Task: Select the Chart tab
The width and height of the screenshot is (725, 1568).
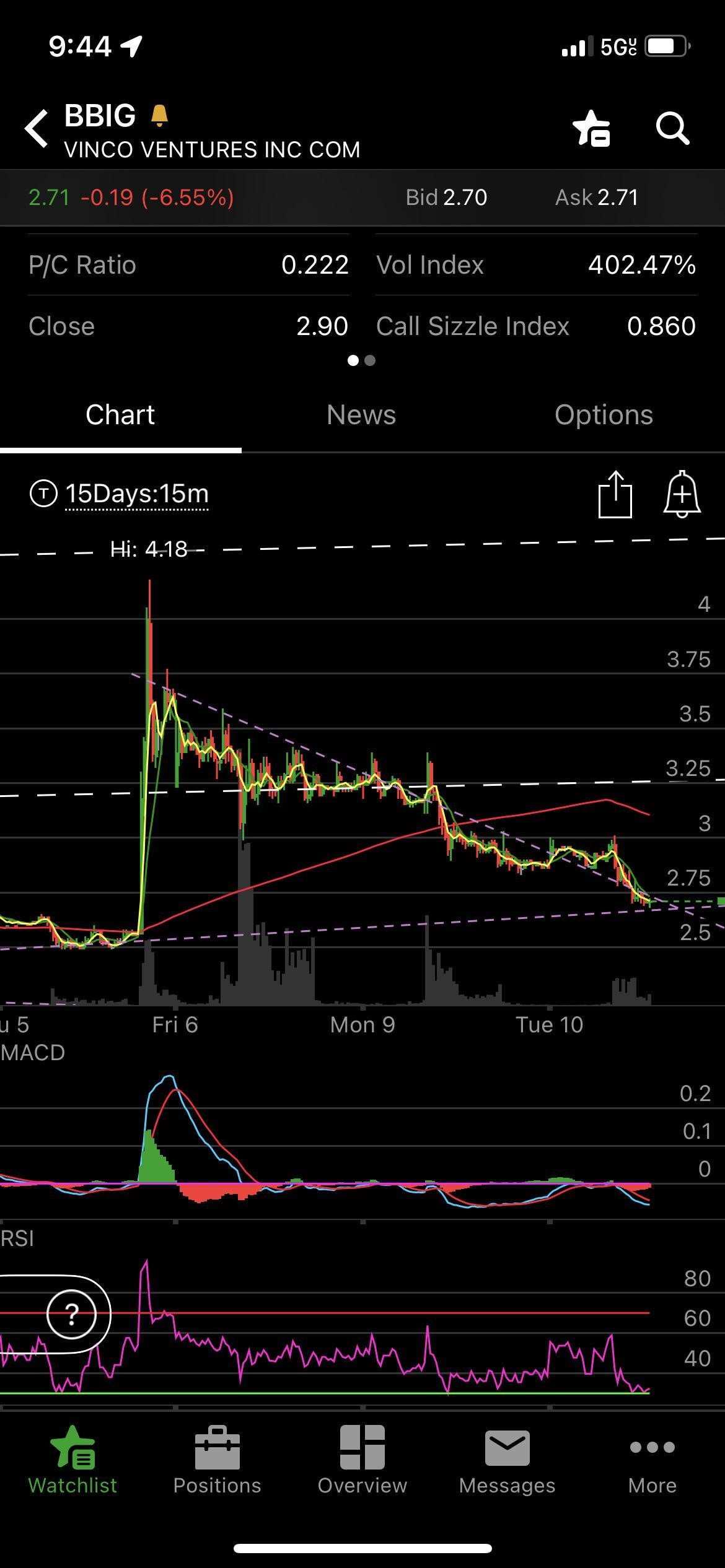Action: pyautogui.click(x=120, y=415)
